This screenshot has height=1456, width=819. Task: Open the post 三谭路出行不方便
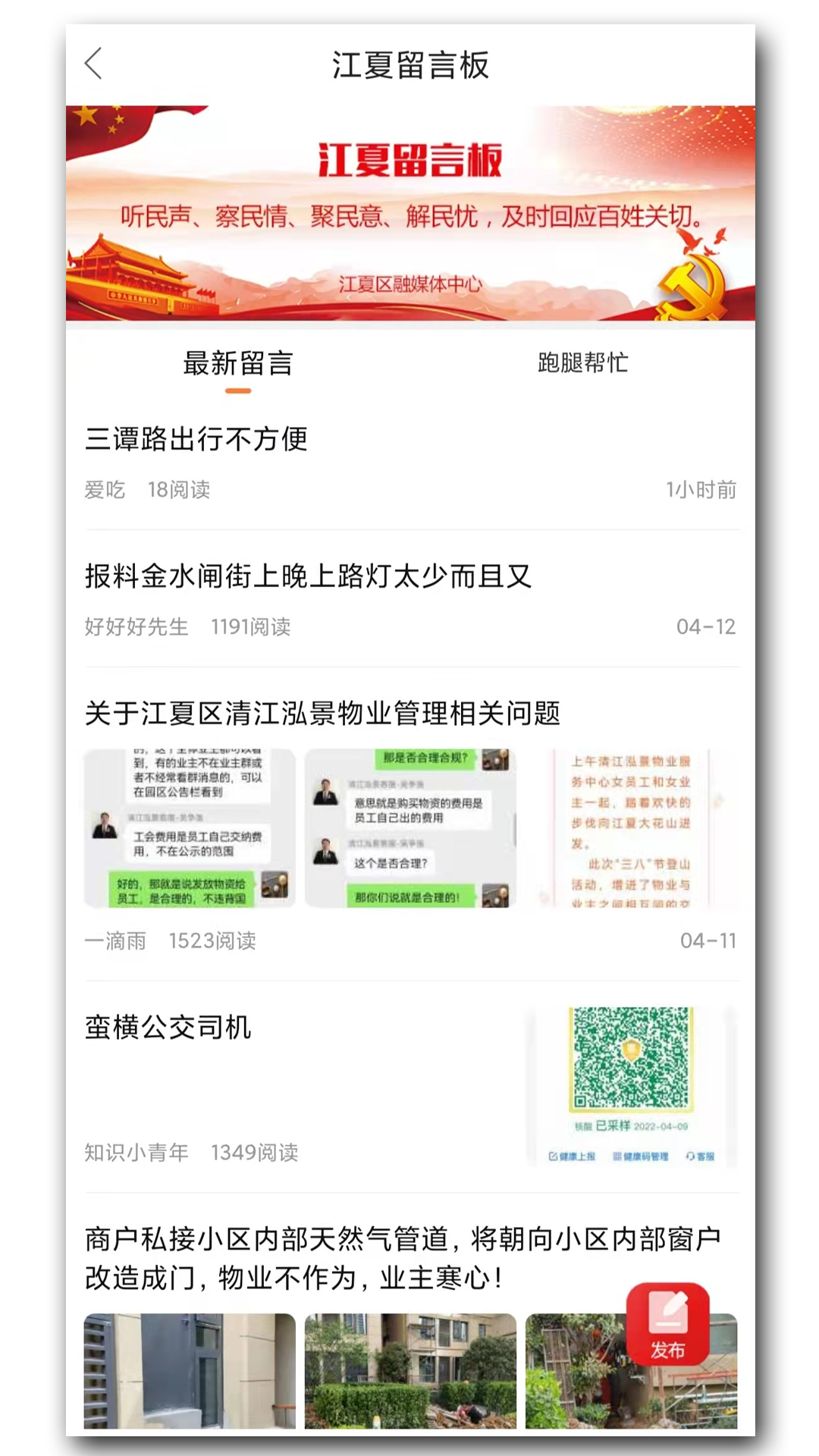(196, 439)
